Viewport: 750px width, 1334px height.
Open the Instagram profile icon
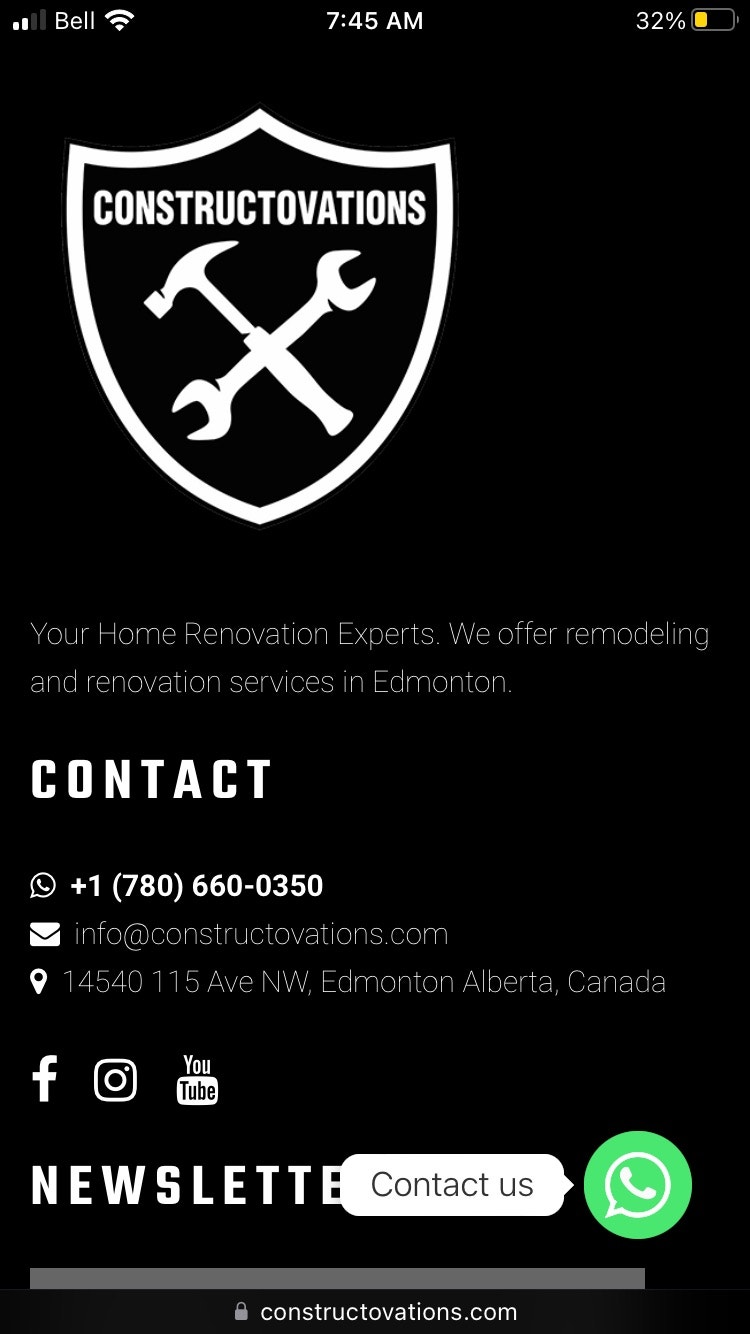[116, 1080]
